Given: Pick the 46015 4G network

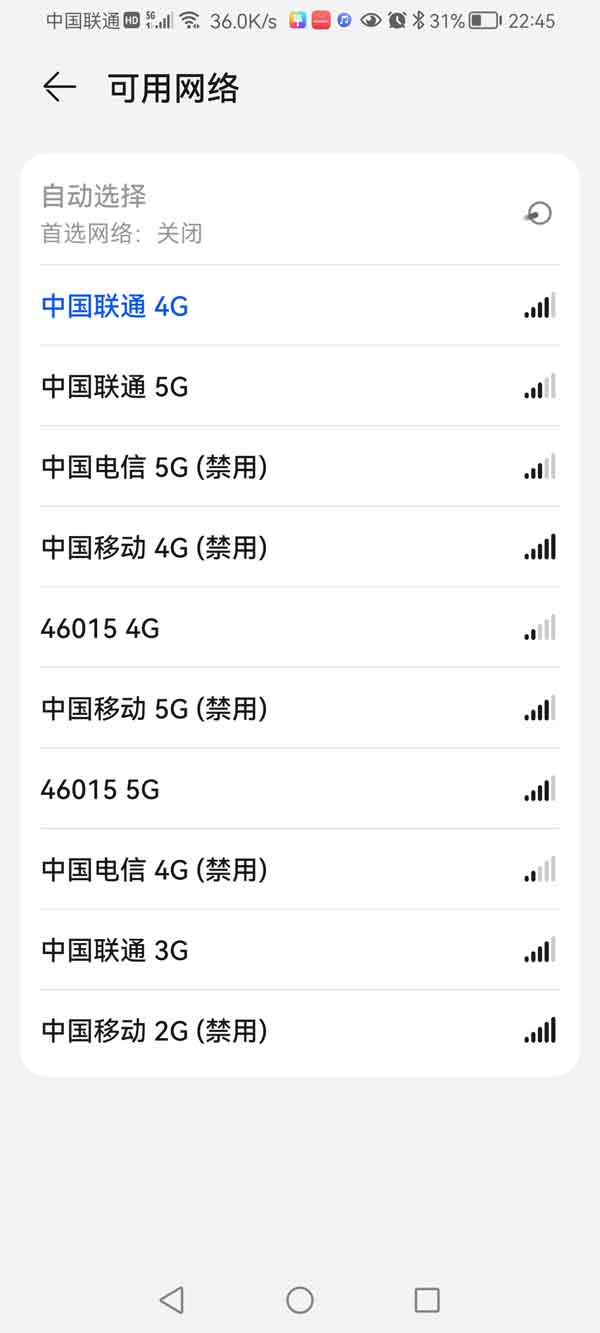Looking at the screenshot, I should (300, 628).
